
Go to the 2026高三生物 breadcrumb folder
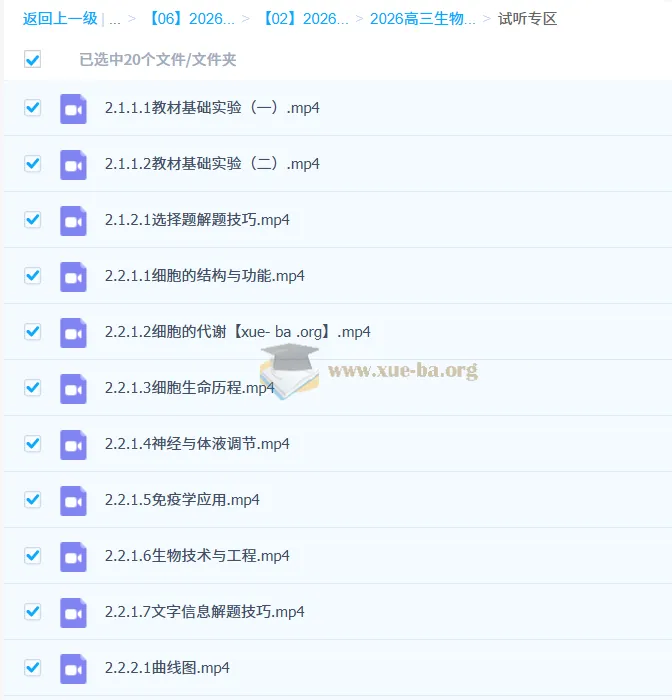[x=422, y=18]
